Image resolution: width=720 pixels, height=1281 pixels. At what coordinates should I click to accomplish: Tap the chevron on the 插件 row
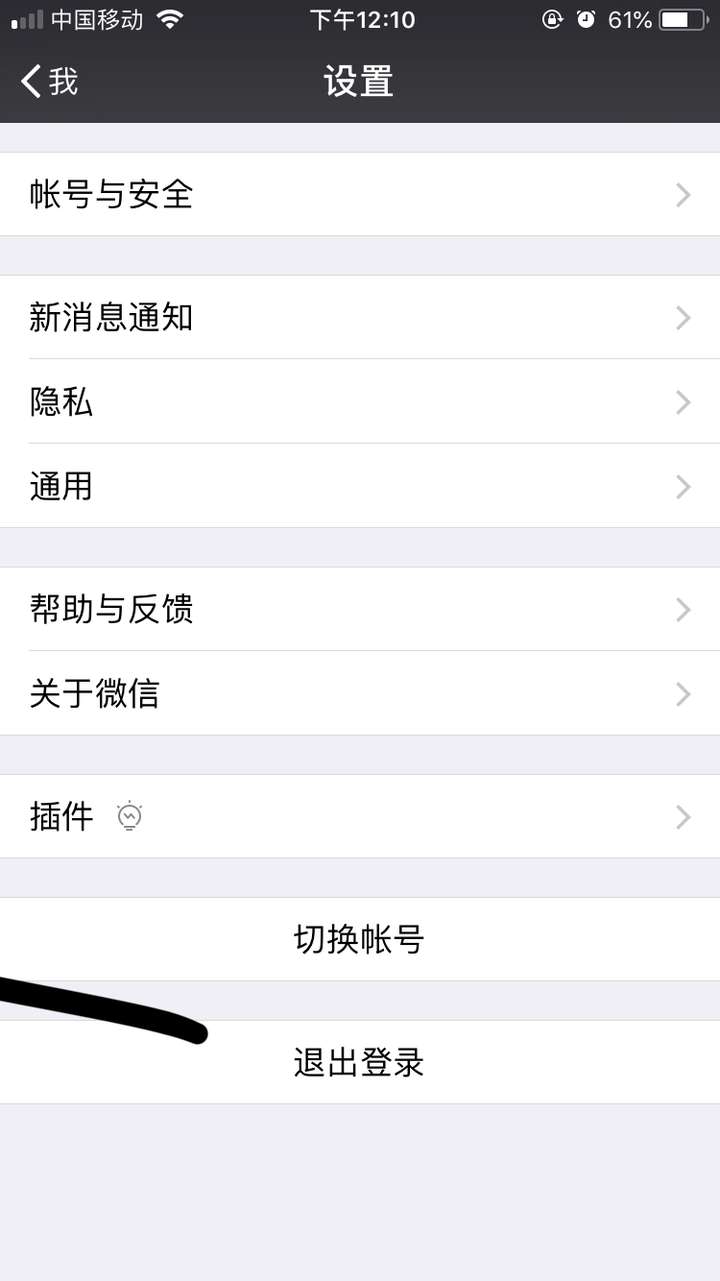[683, 816]
